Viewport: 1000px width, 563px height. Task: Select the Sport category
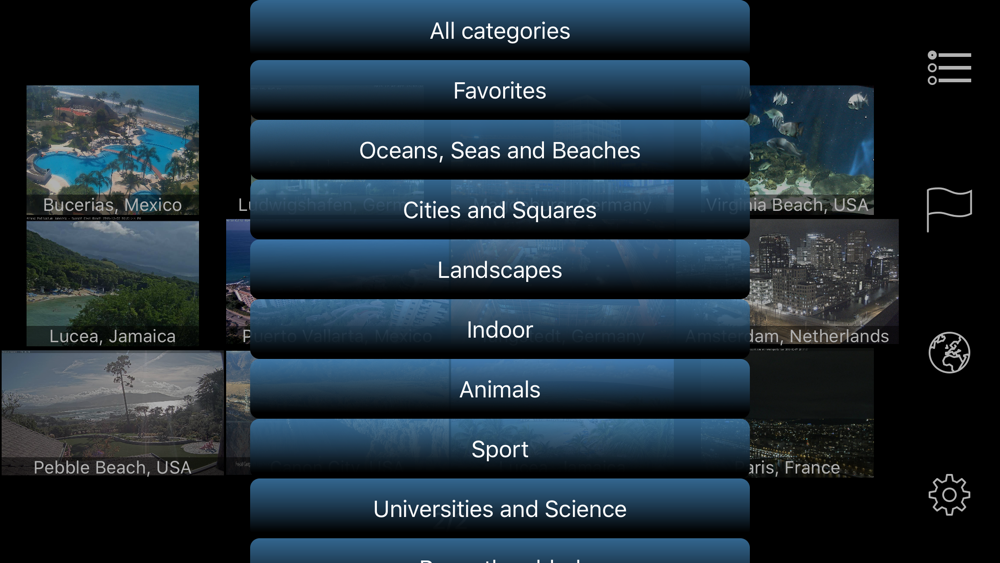click(500, 450)
